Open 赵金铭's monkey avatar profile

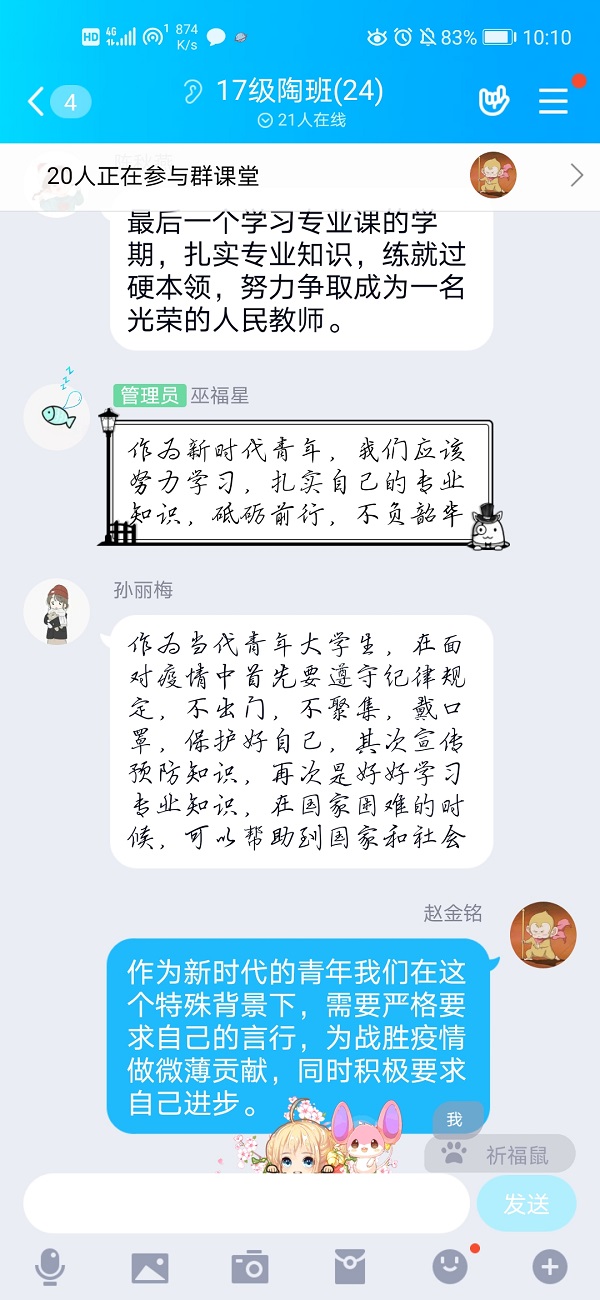click(x=543, y=935)
